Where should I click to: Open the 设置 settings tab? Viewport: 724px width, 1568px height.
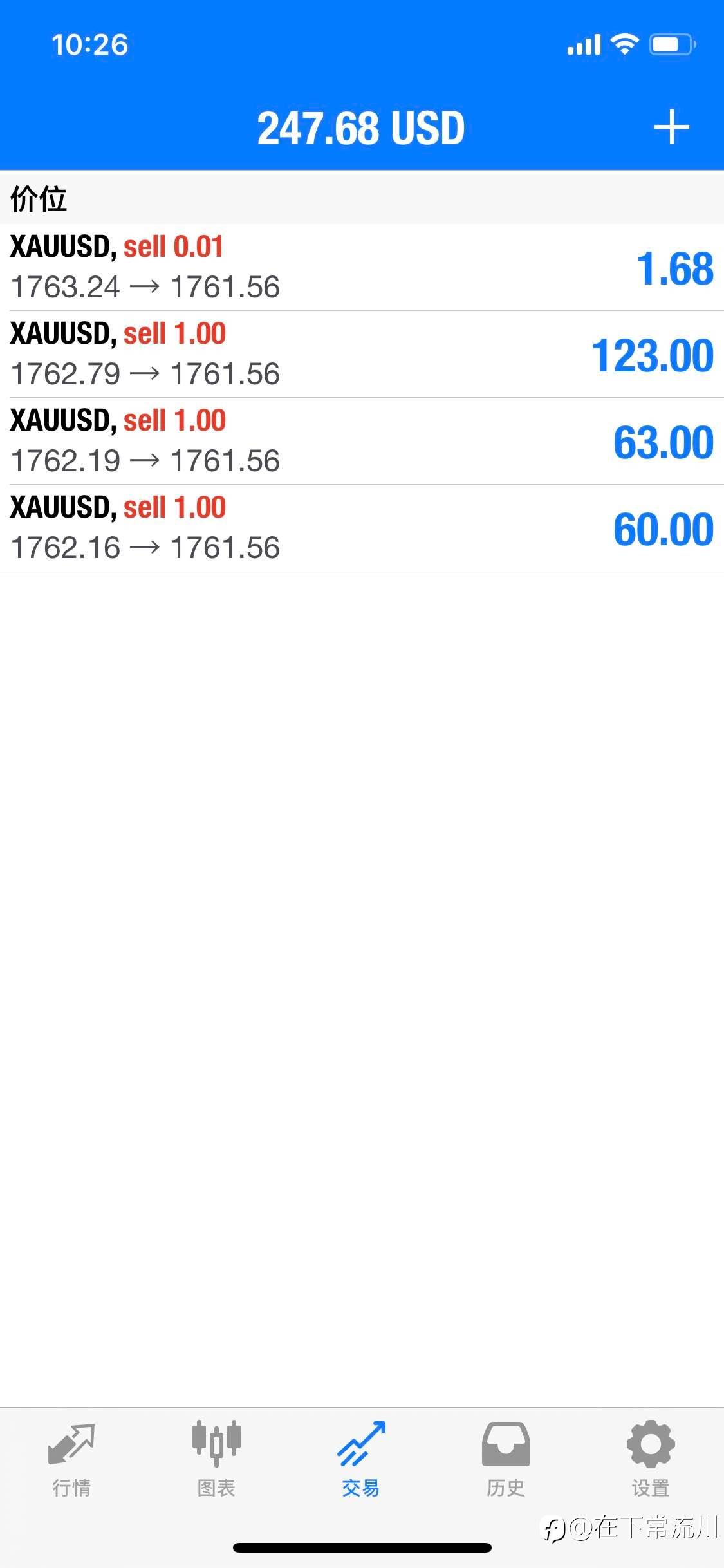coord(651,1459)
